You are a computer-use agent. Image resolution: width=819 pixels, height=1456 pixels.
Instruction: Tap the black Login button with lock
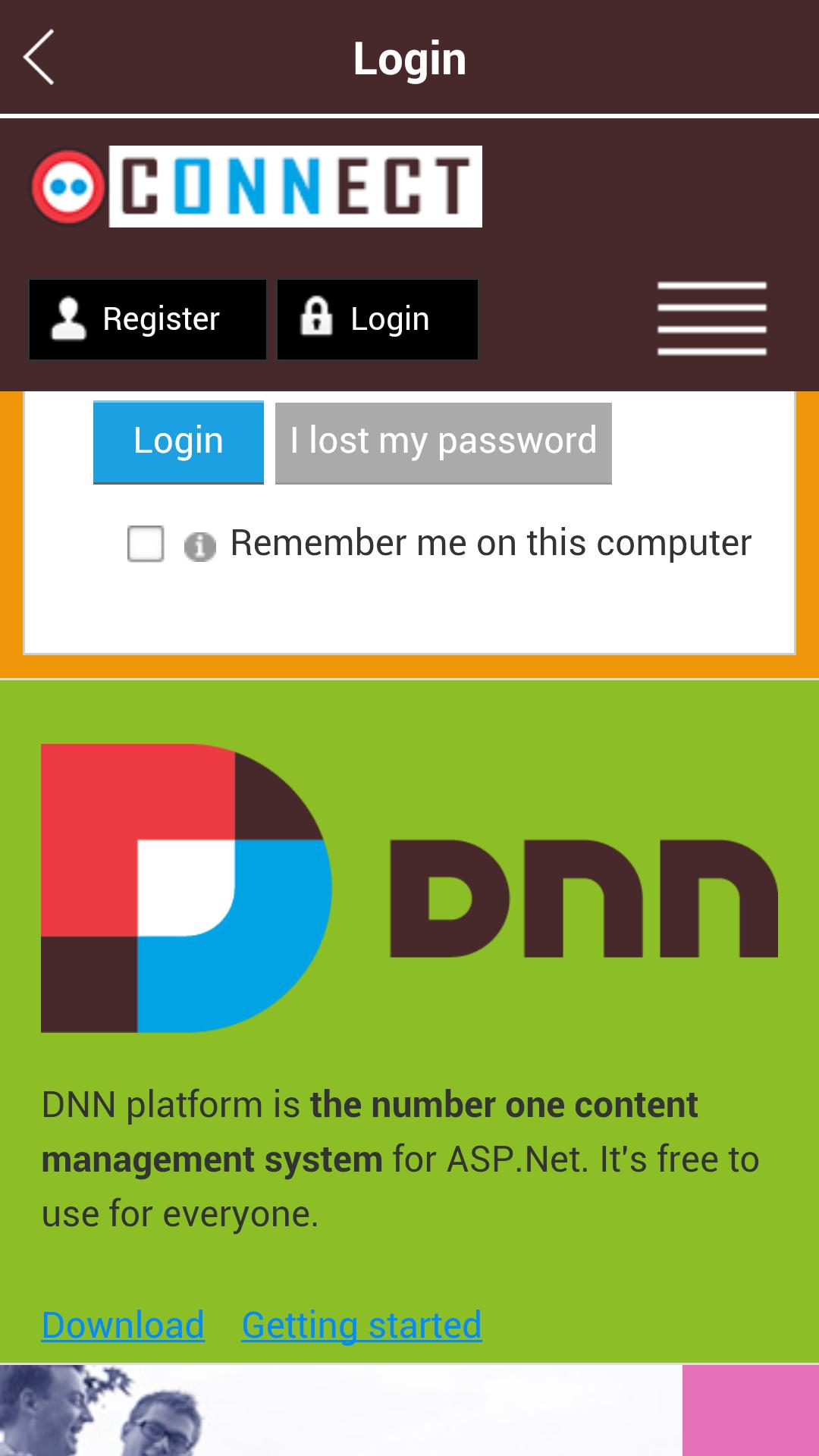click(x=378, y=319)
